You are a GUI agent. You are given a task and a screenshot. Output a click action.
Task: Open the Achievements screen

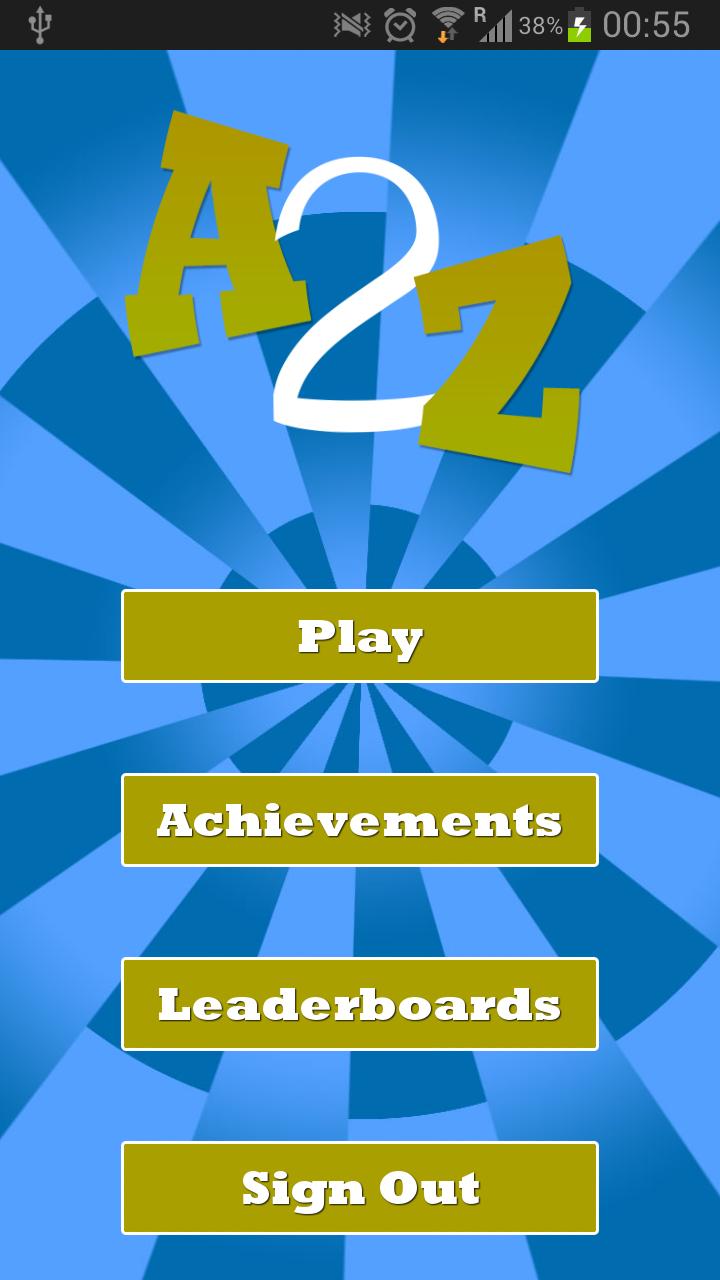click(x=360, y=820)
